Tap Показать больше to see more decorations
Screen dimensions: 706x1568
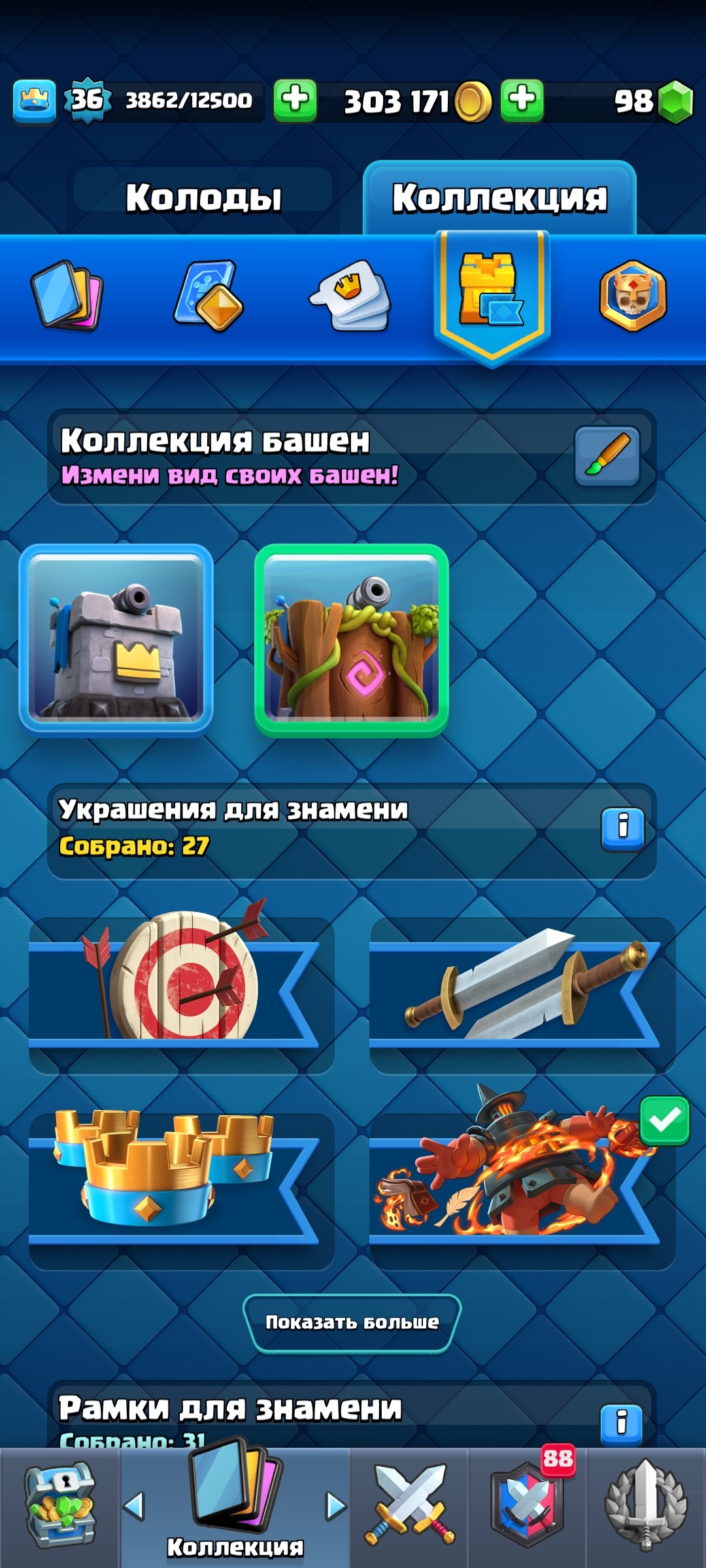coord(352,1322)
